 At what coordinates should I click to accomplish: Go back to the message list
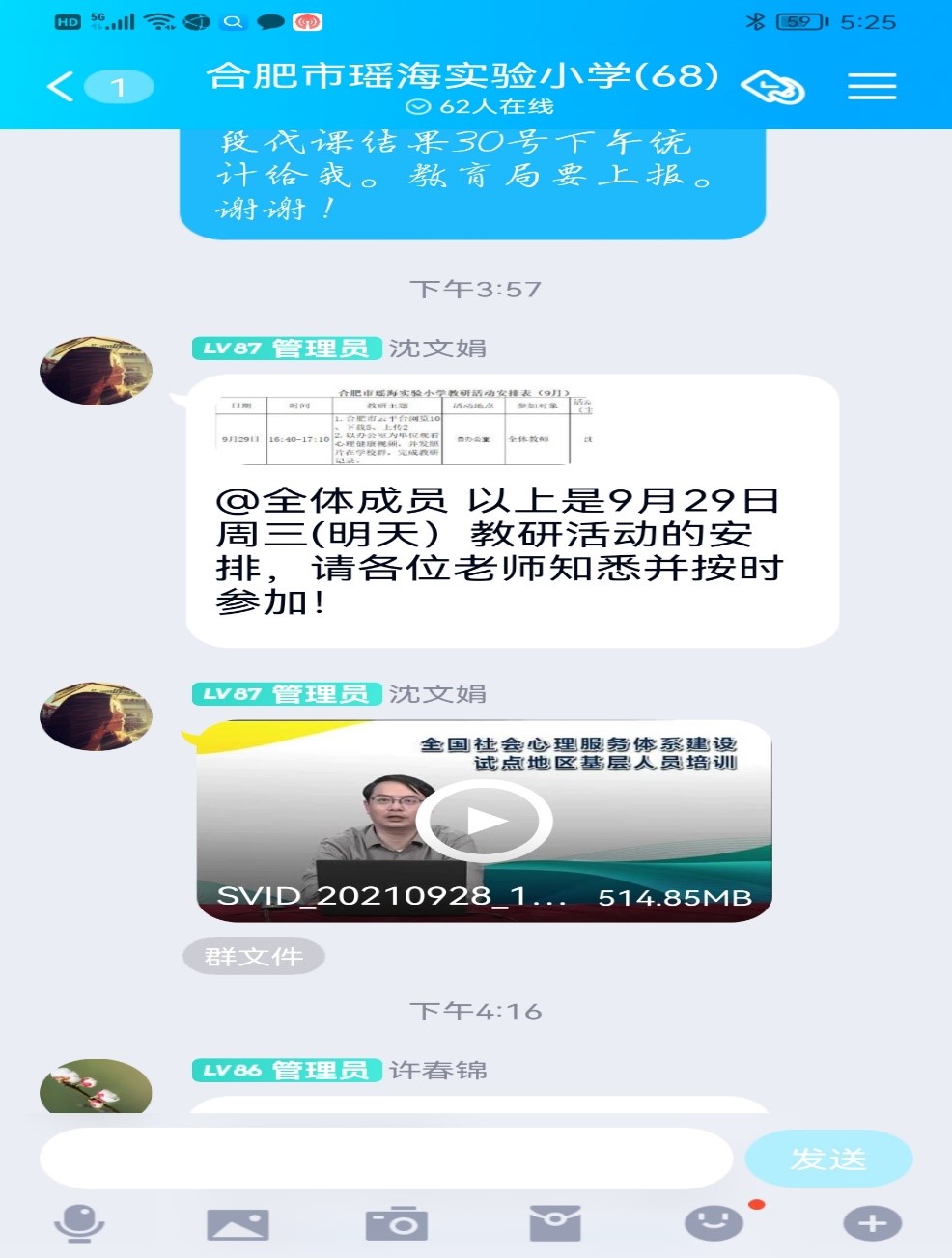pos(61,87)
